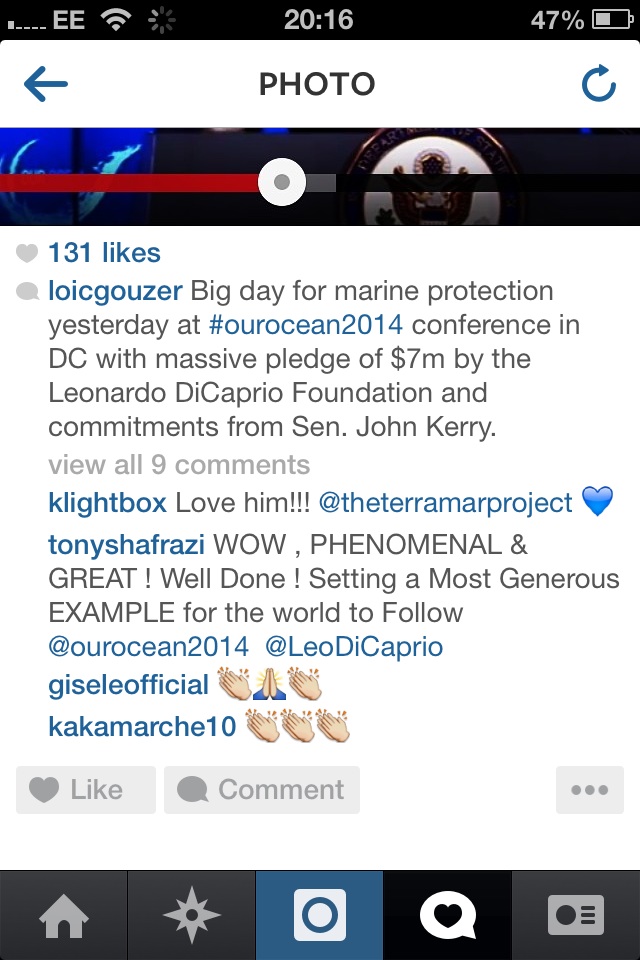Image resolution: width=640 pixels, height=960 pixels.
Task: View all 9 comments
Action: point(179,465)
